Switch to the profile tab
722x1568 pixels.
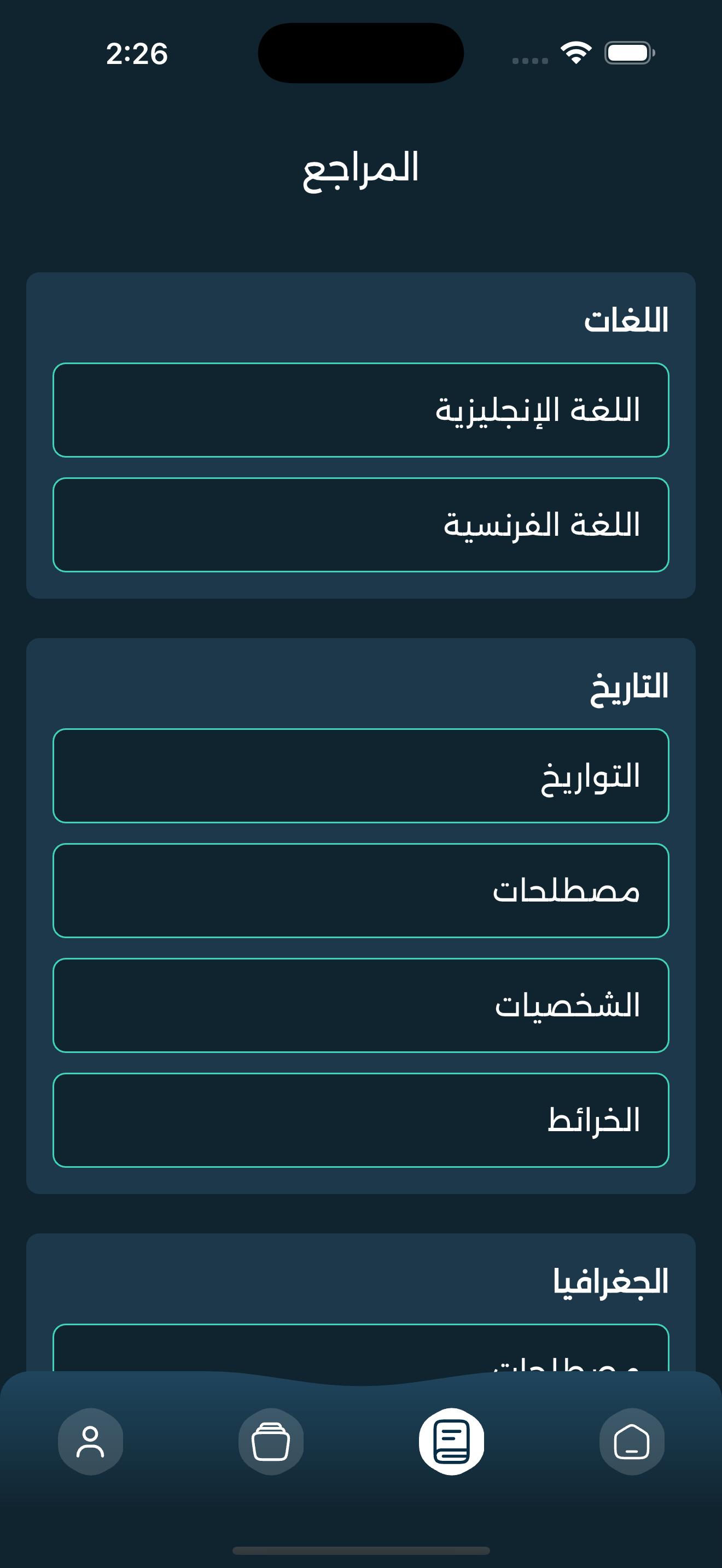click(90, 1441)
